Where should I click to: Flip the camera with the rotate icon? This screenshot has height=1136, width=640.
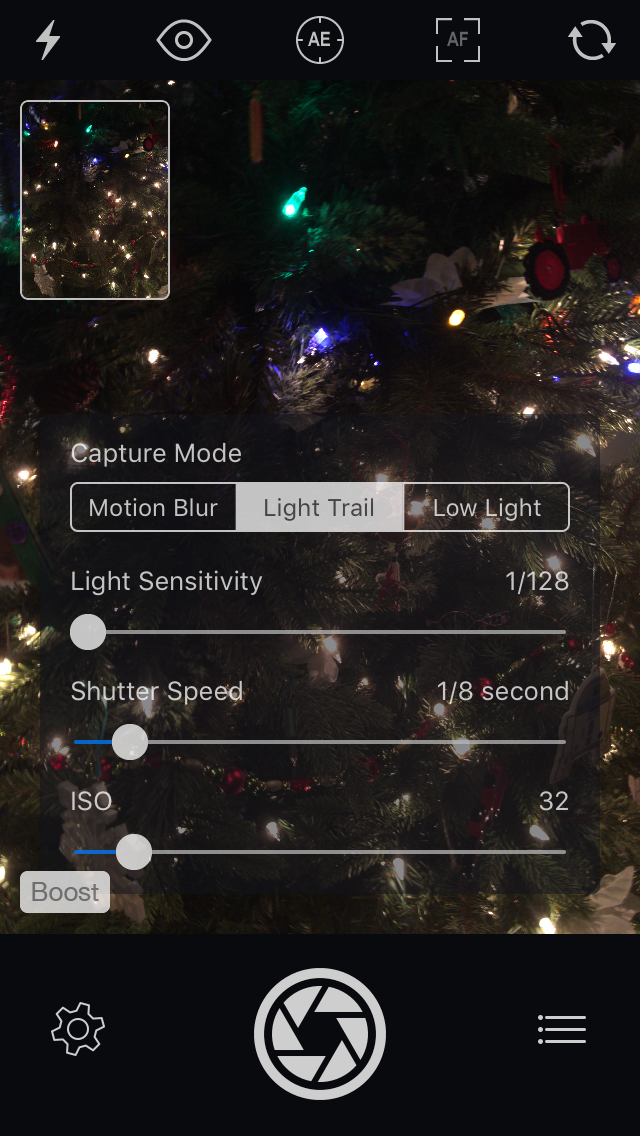(x=592, y=40)
